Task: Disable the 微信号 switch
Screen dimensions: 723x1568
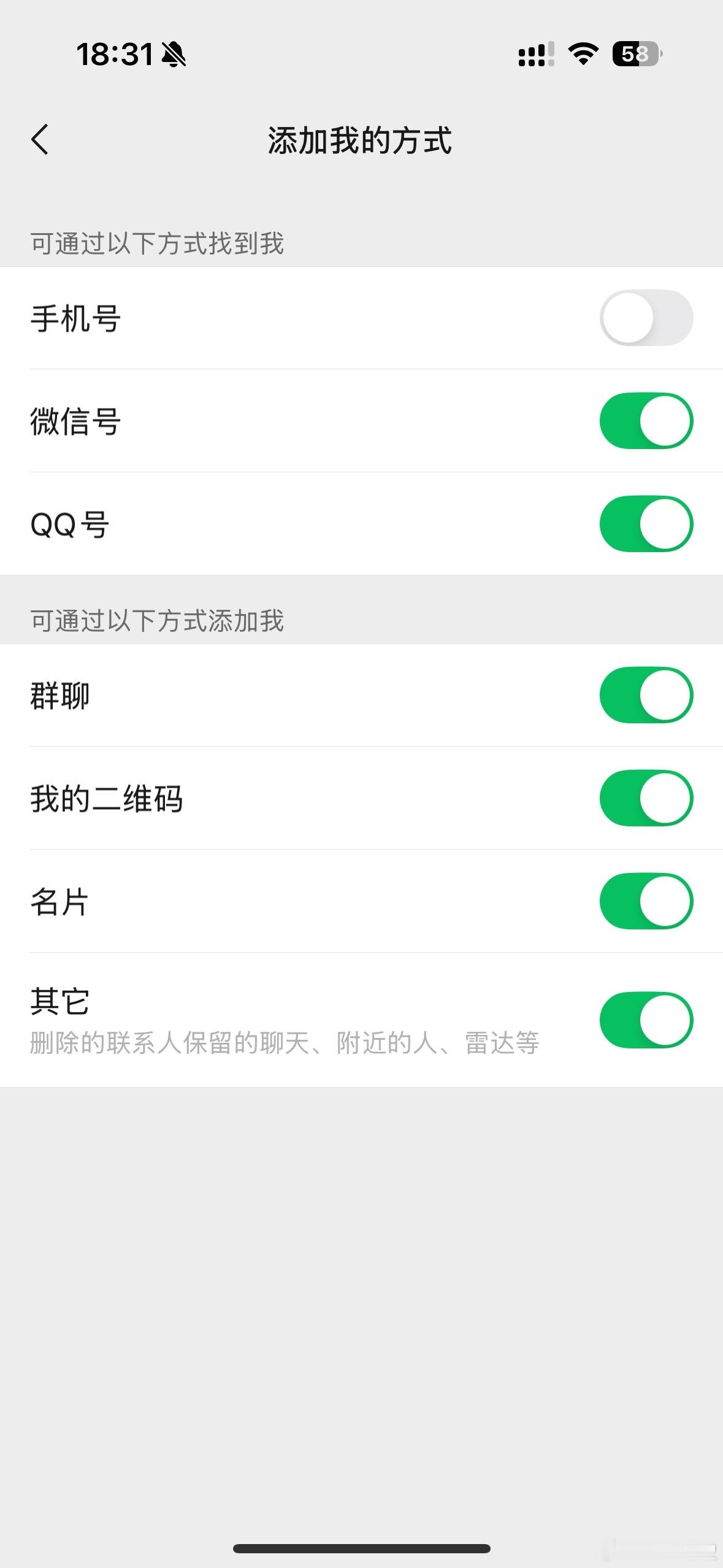Action: (x=647, y=420)
